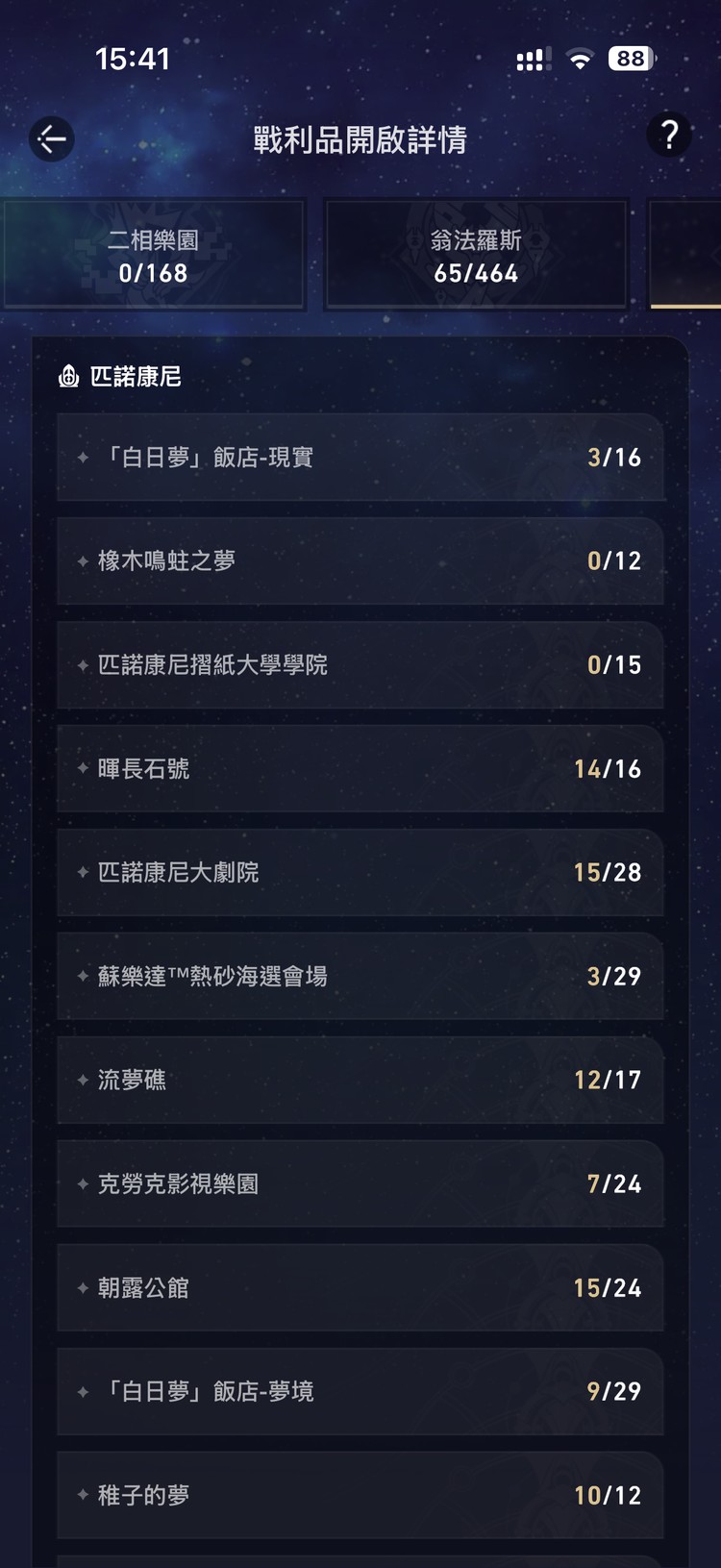
Task: Expand the 匹諾康尼大劇院 entry
Action: 360,873
